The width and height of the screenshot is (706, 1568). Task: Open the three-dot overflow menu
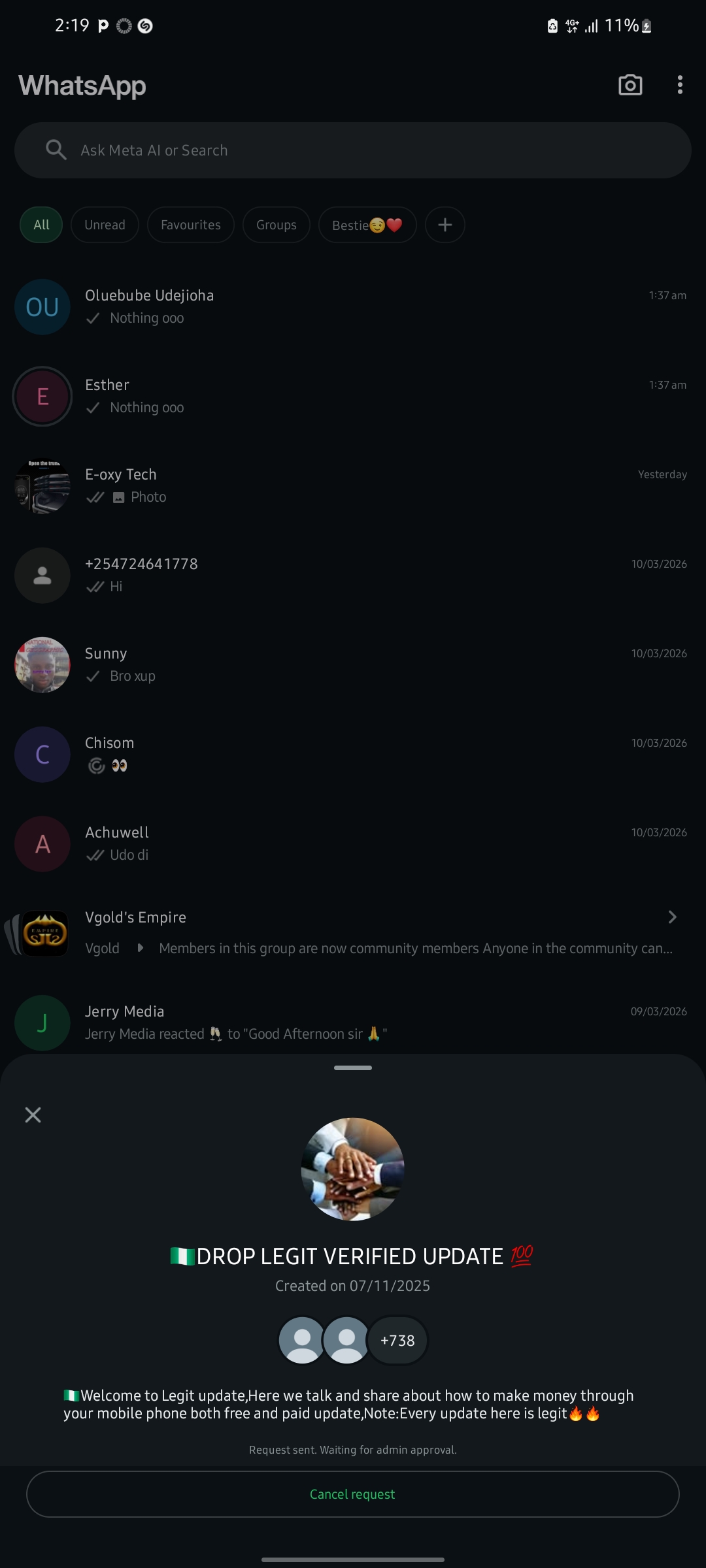[680, 85]
